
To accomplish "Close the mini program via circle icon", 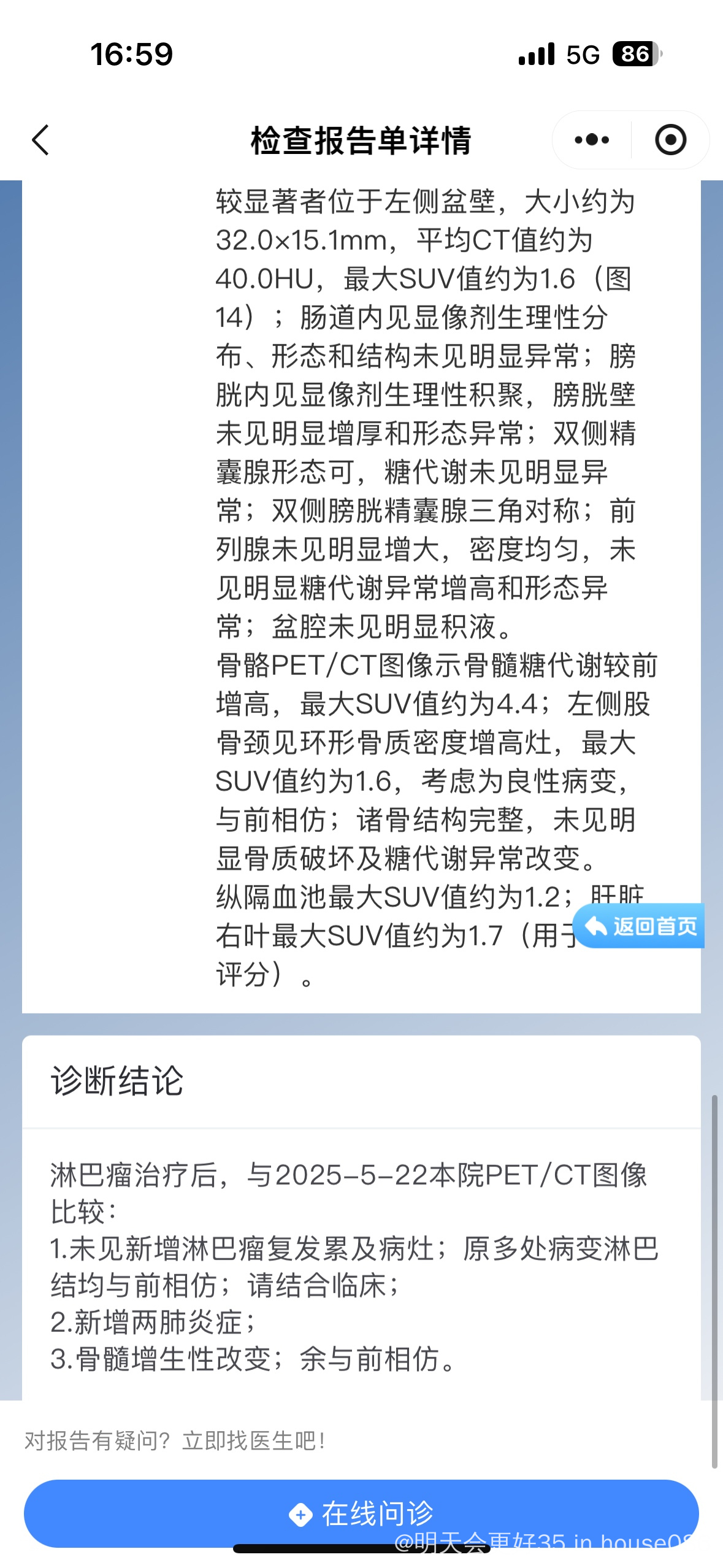I will pyautogui.click(x=670, y=140).
